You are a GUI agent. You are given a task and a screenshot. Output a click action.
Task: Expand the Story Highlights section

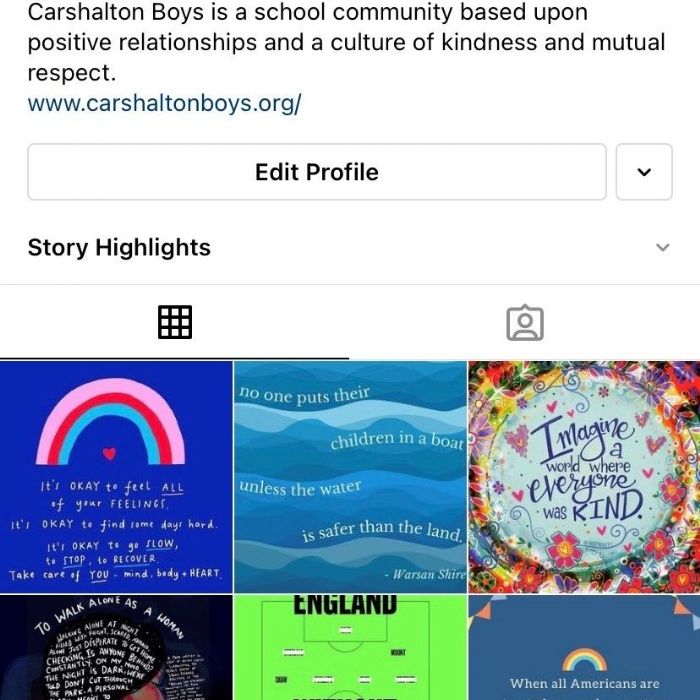click(662, 248)
